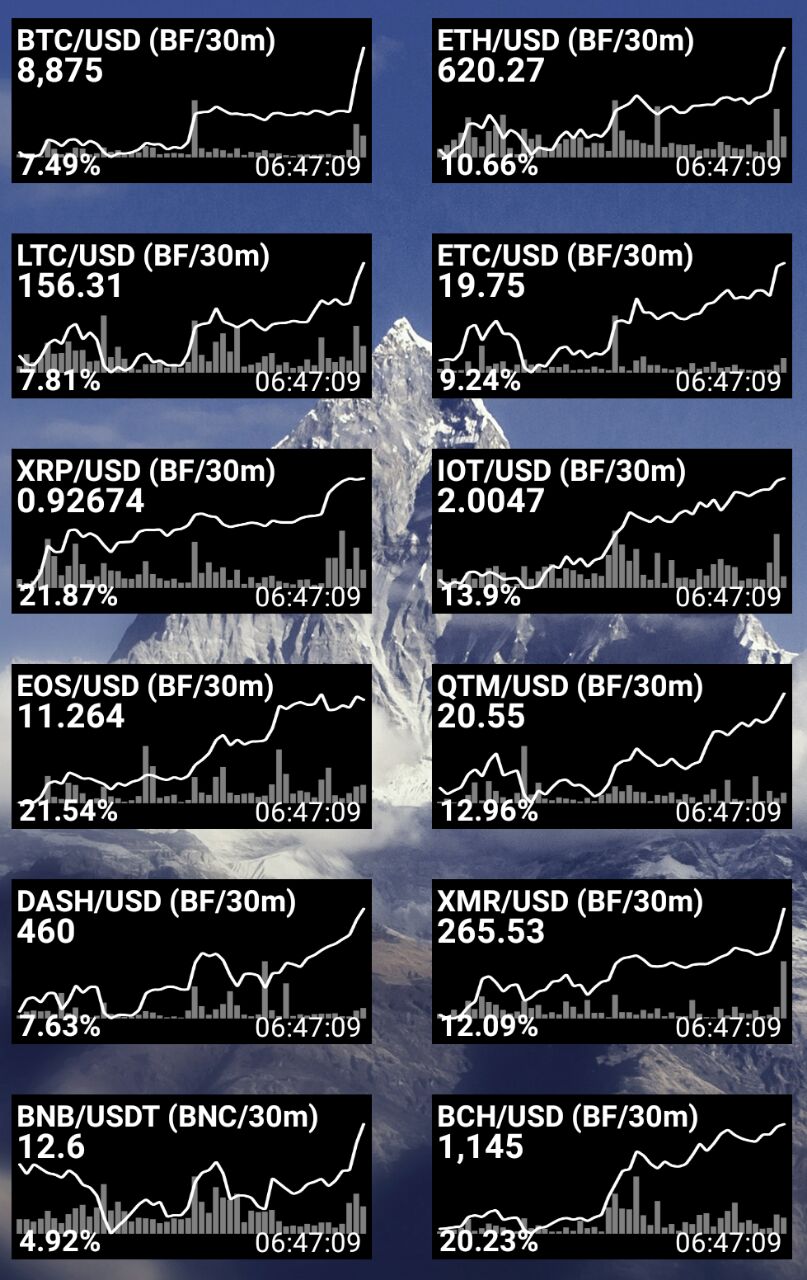View the BCH/USD price widget
Image resolution: width=807 pixels, height=1280 pixels.
click(611, 1176)
